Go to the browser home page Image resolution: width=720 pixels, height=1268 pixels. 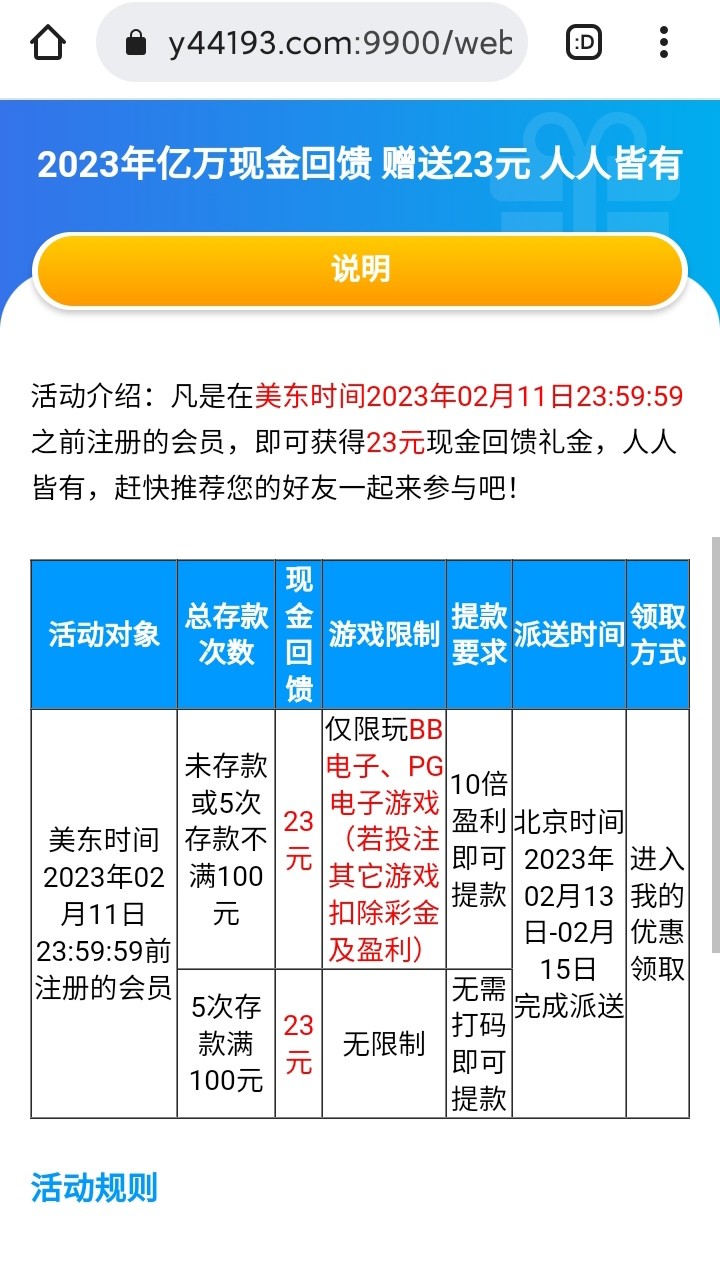click(x=48, y=42)
